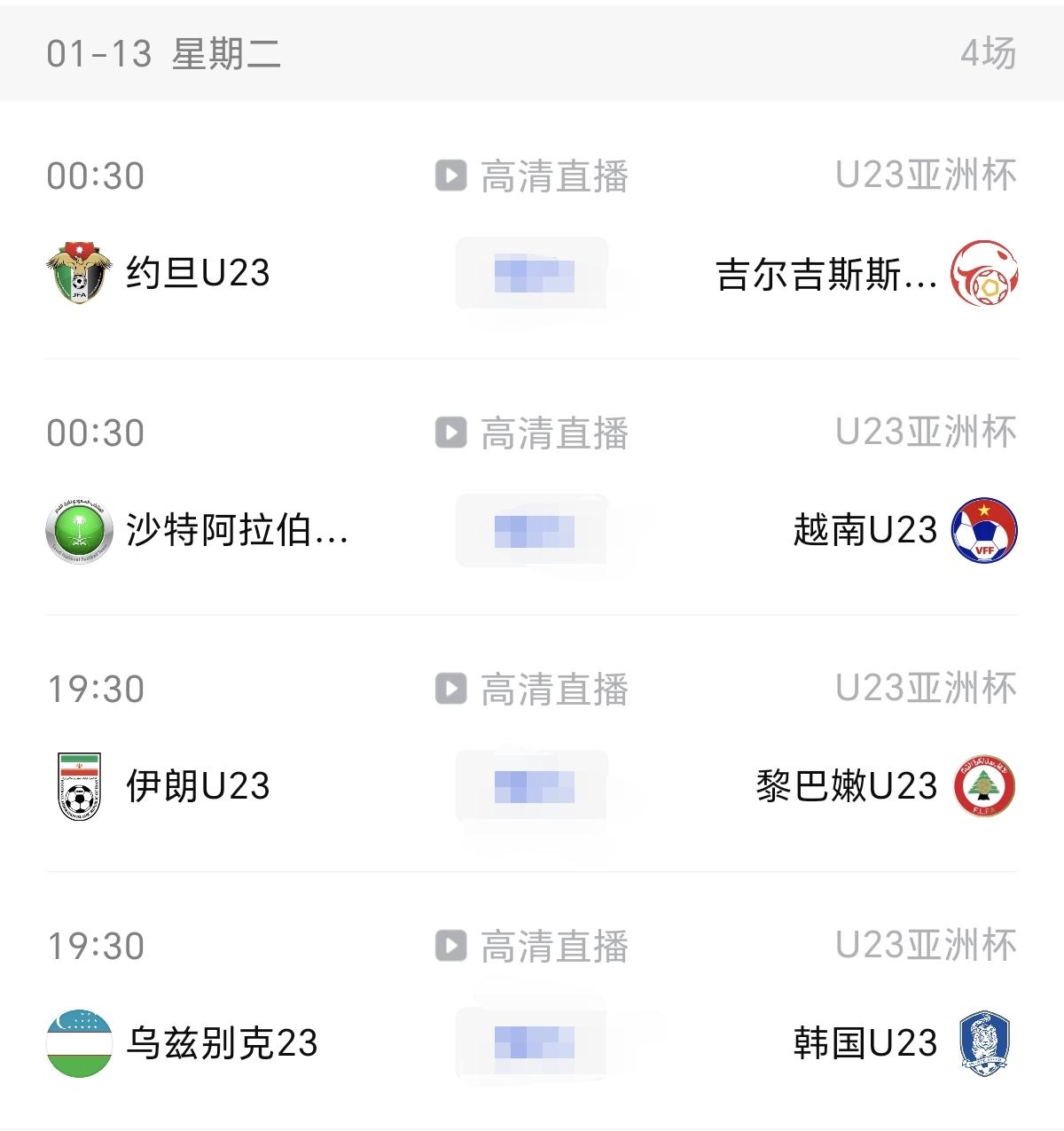Watch 高清直播 for the 越南U23 match
This screenshot has height=1131, width=1064.
[x=532, y=433]
